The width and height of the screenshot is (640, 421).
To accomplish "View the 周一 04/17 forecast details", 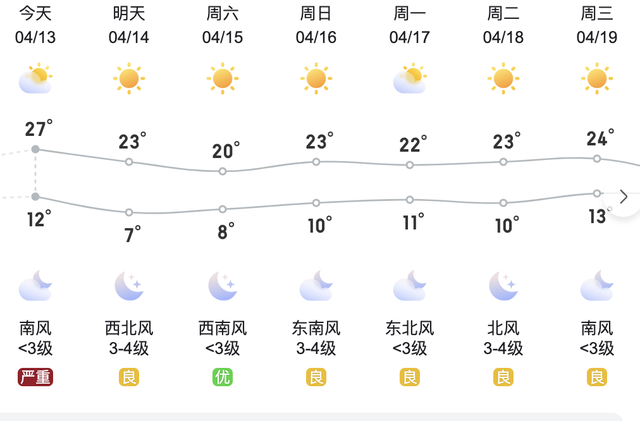I will 410,25.
